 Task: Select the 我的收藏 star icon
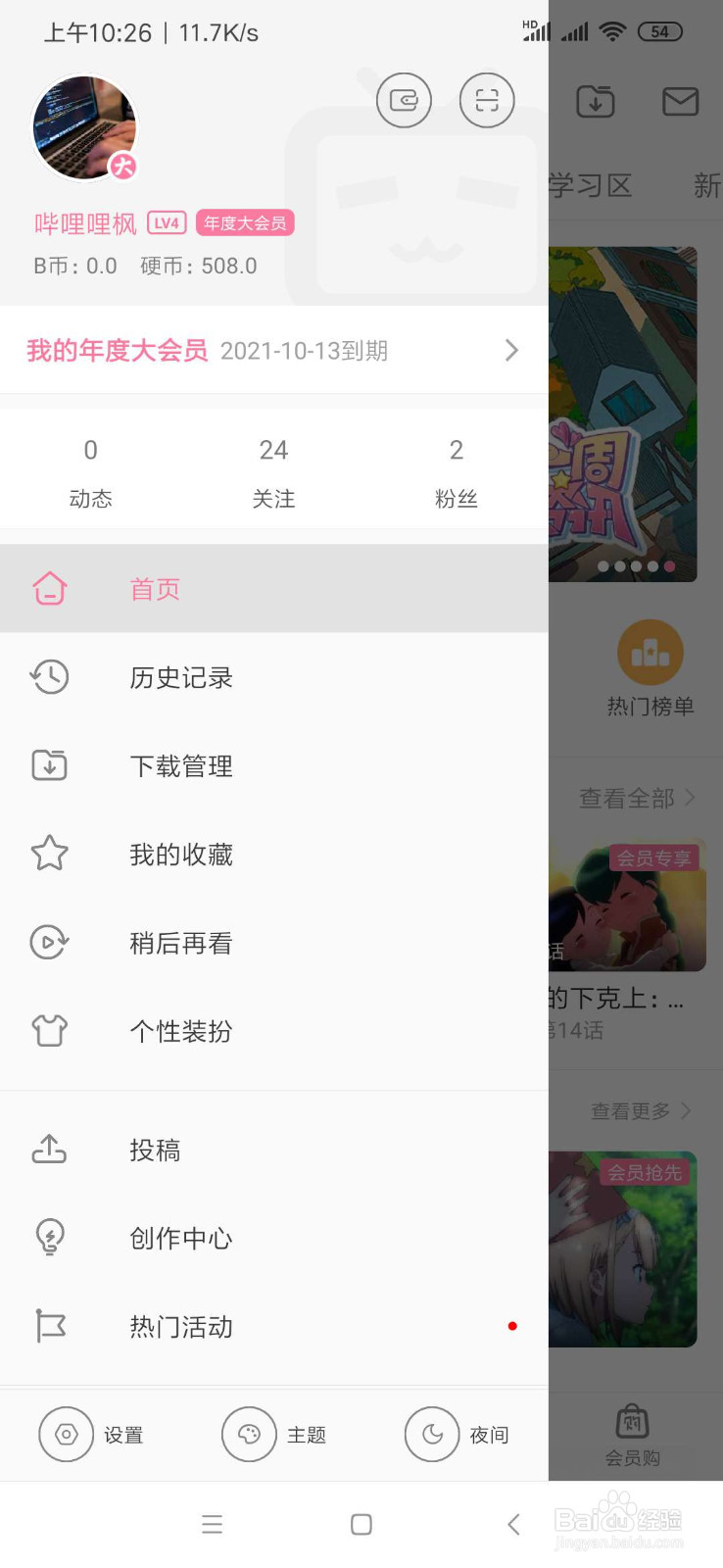click(49, 854)
